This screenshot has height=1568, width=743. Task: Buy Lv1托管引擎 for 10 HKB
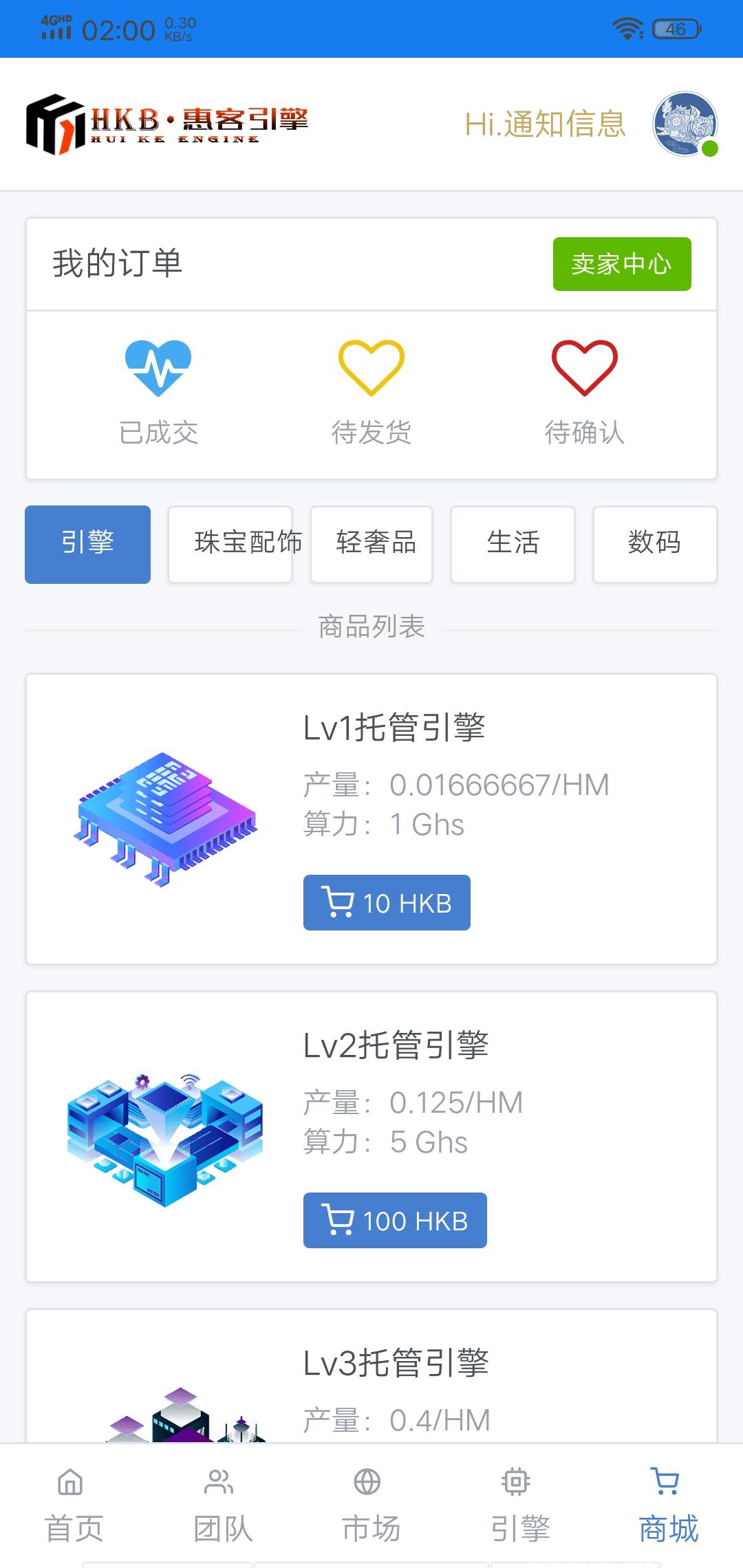point(386,903)
